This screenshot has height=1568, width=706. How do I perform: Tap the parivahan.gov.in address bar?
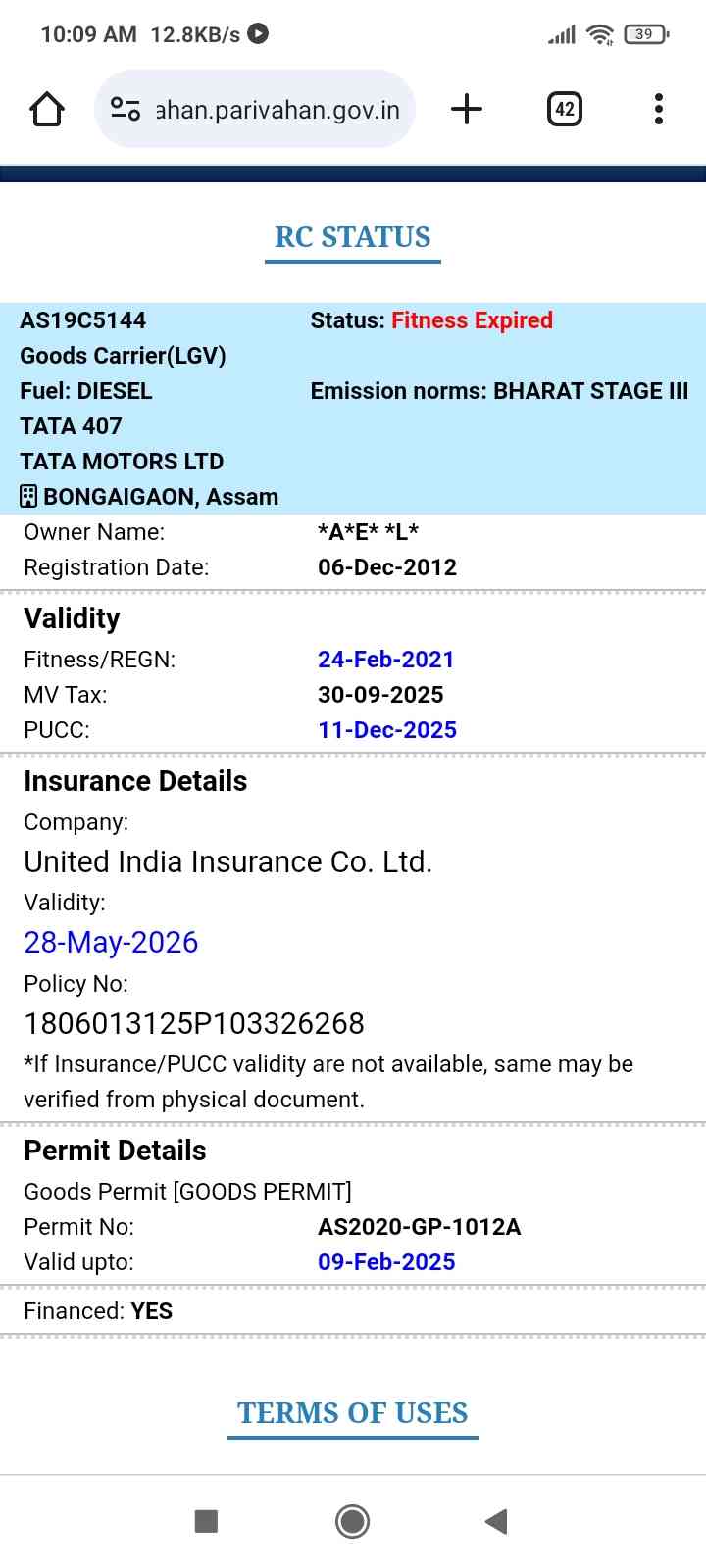[277, 109]
